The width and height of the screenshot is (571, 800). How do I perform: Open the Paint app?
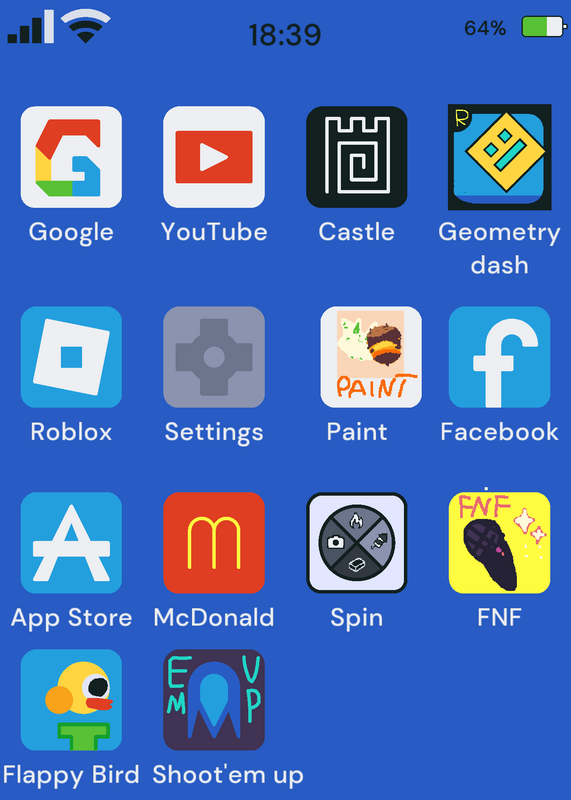click(371, 357)
